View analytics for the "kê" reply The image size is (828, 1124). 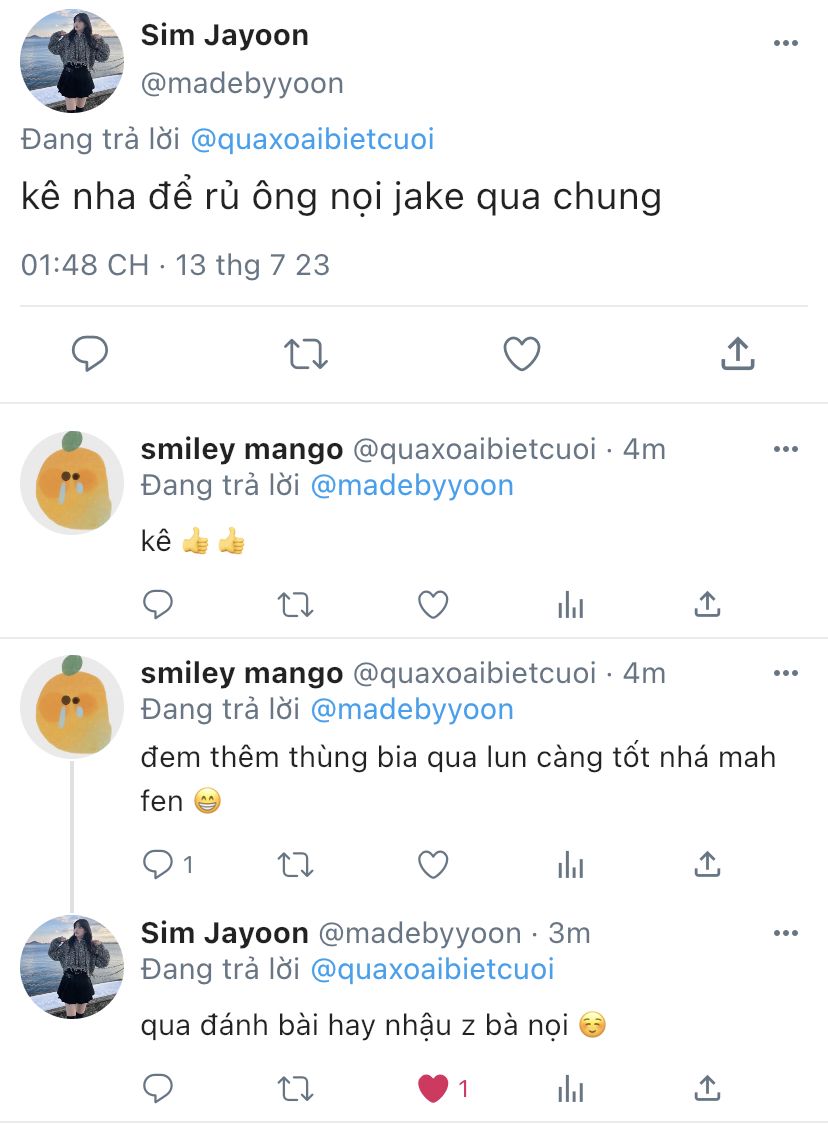click(x=570, y=605)
